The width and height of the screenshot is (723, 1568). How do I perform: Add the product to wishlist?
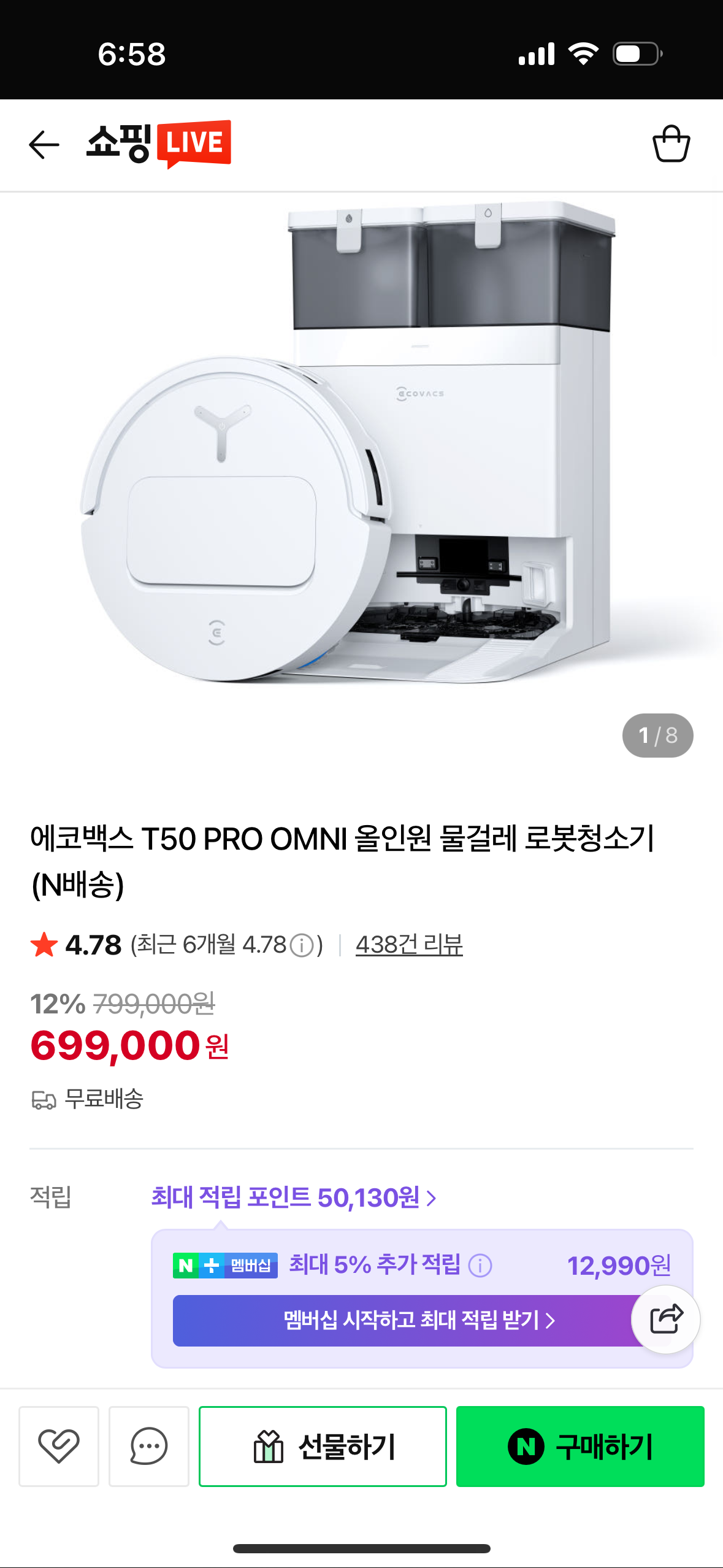pos(59,1446)
